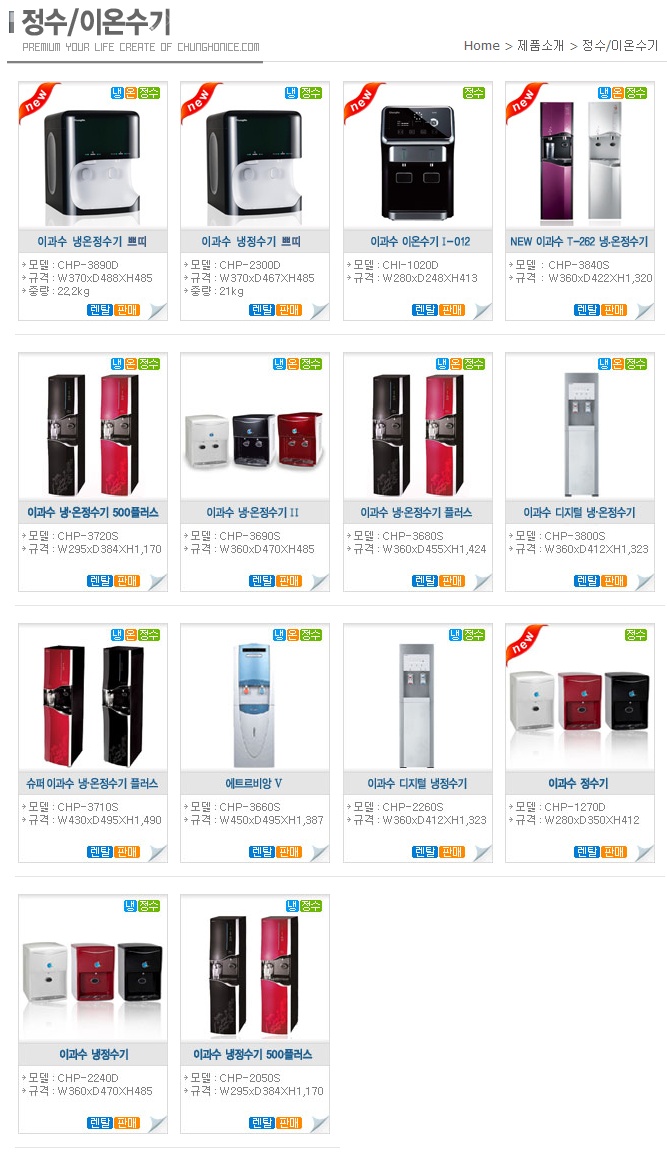Tap 판매 button for CHP-2050S
This screenshot has width=667, height=1155.
pos(289,1123)
